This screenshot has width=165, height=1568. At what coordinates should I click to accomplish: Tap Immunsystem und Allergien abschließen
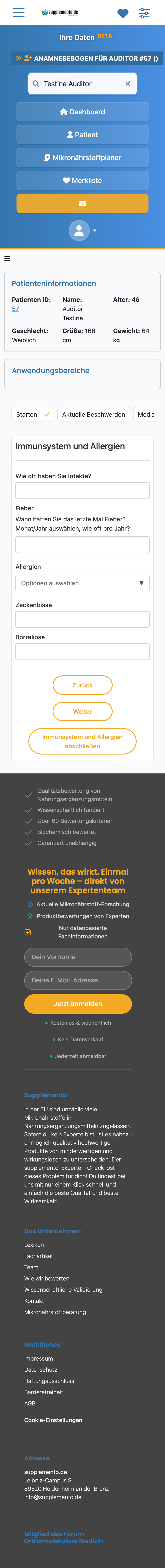82,741
